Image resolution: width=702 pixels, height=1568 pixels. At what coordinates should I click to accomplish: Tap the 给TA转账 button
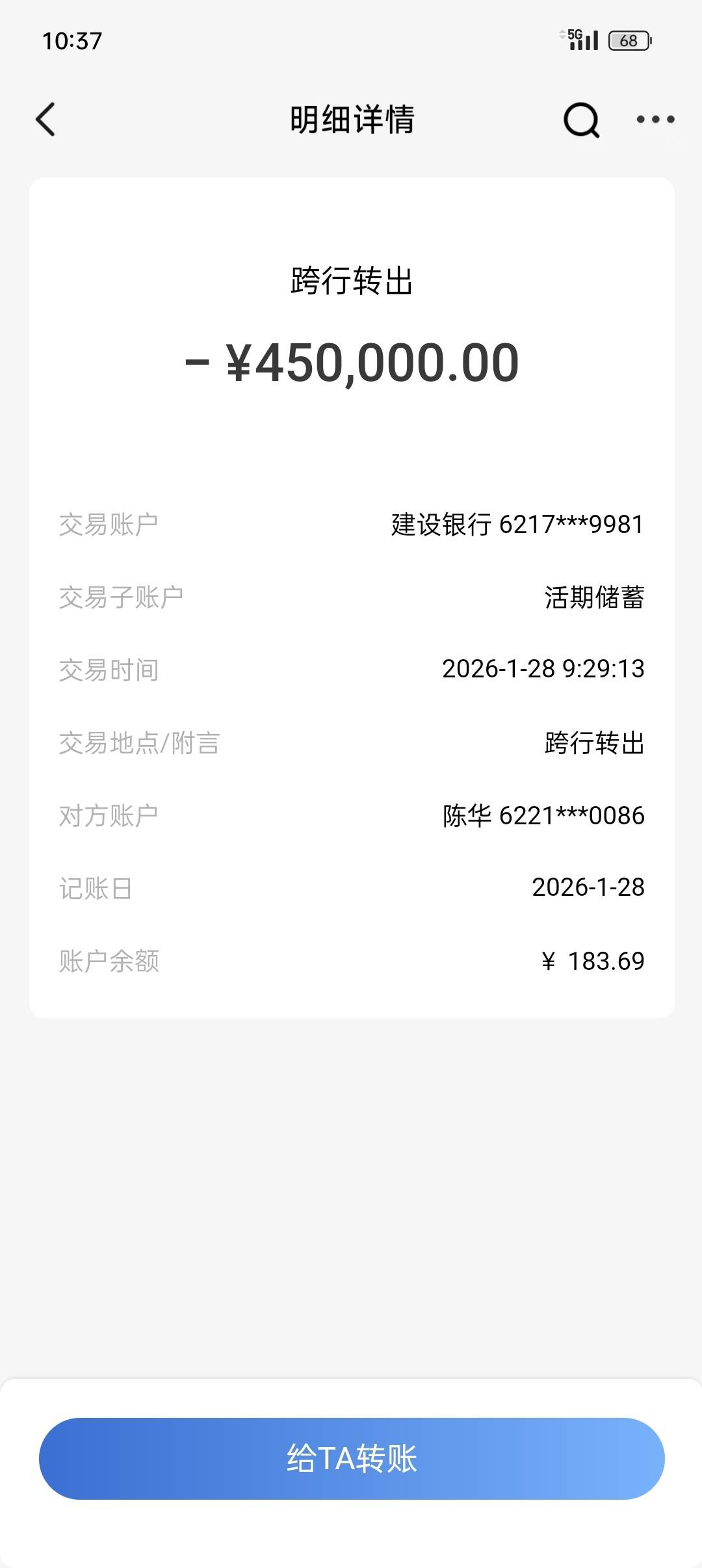pos(352,1458)
